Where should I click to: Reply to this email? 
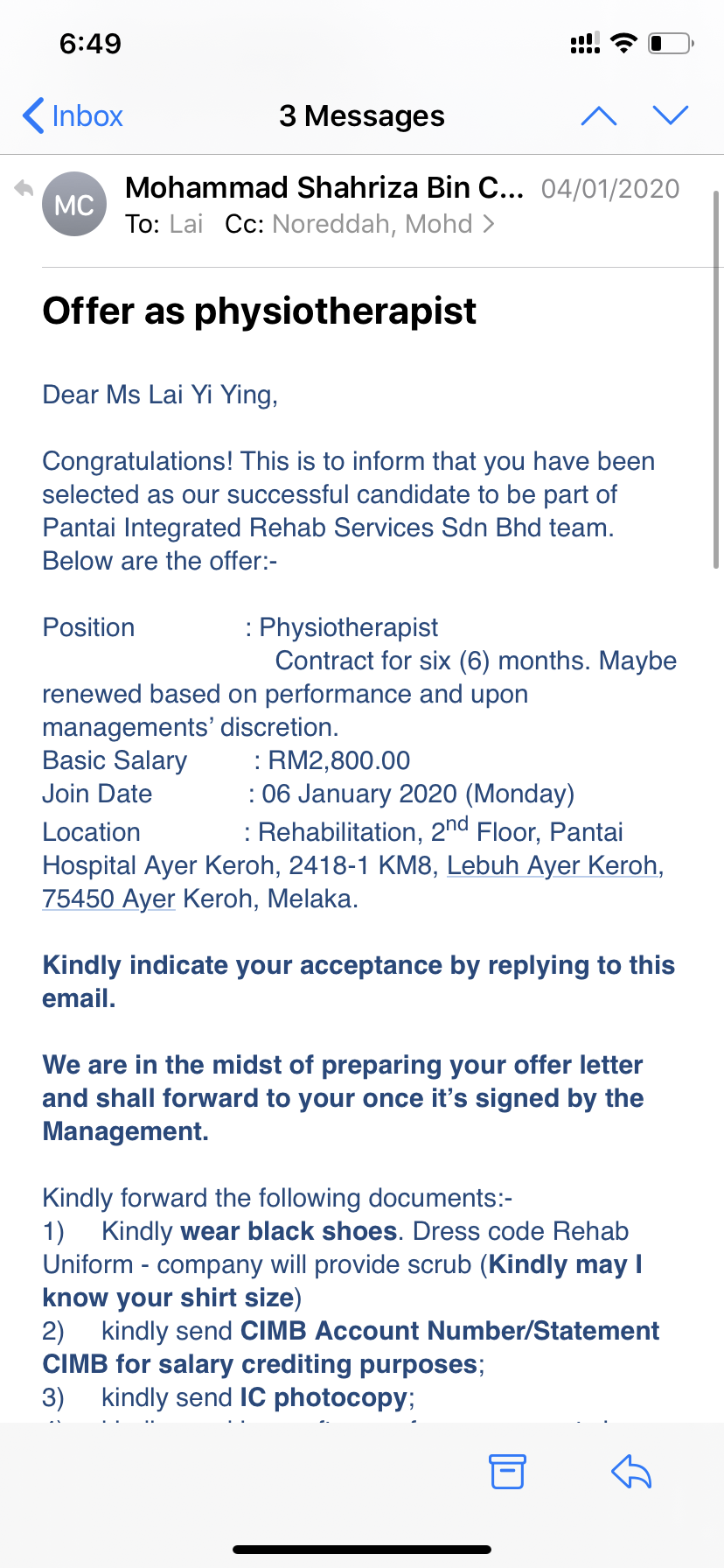[x=631, y=1472]
